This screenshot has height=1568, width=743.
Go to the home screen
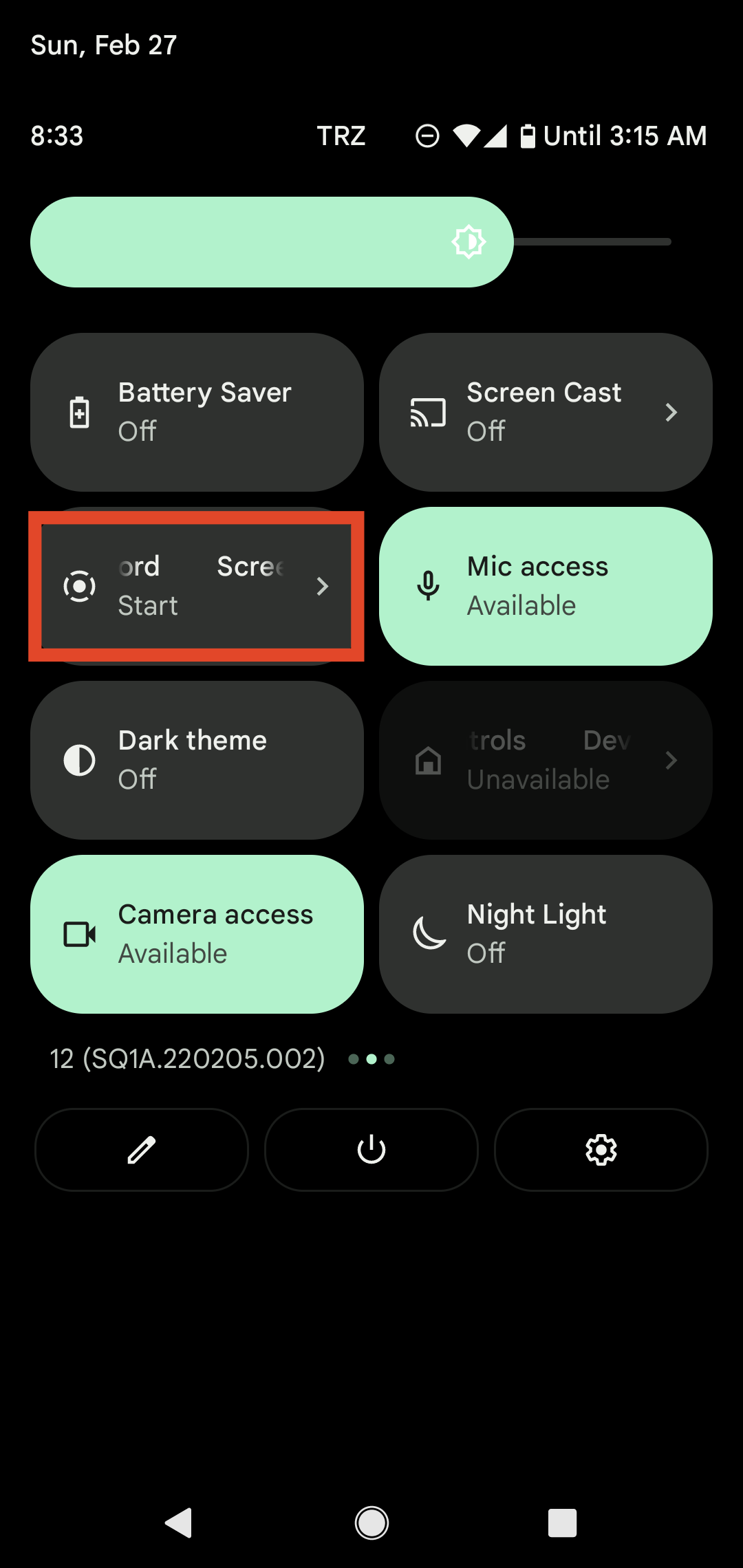pyautogui.click(x=371, y=1523)
